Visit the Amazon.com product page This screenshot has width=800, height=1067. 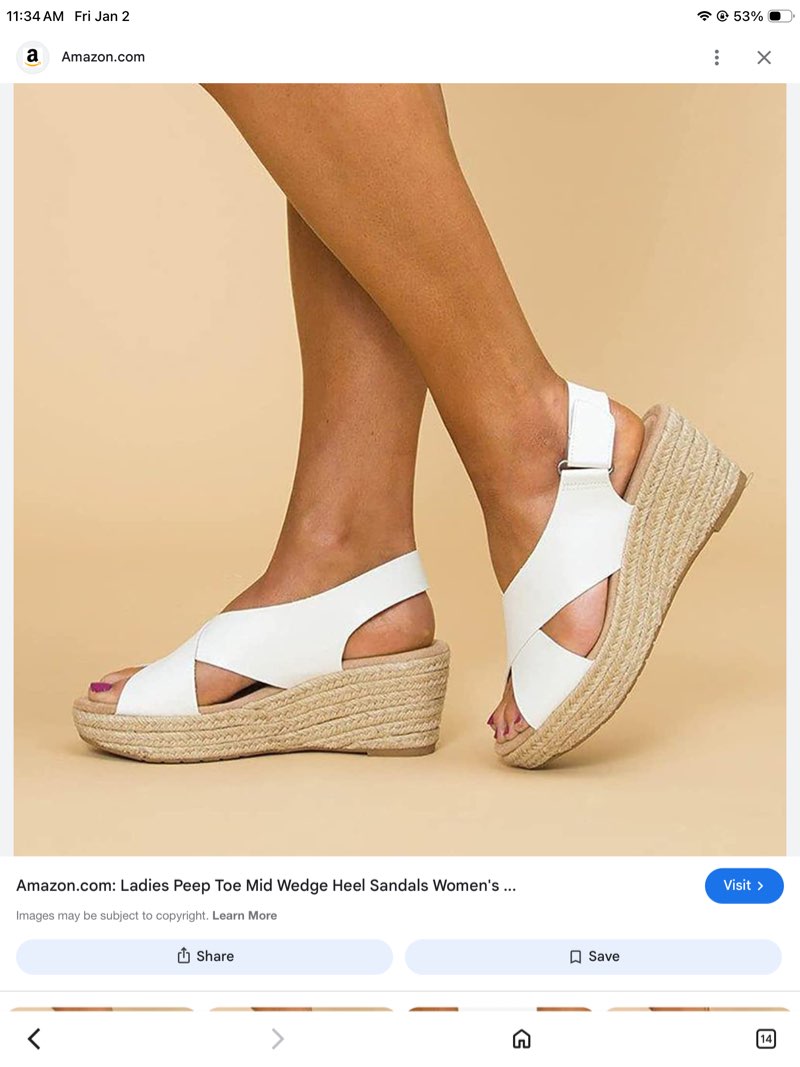(743, 885)
